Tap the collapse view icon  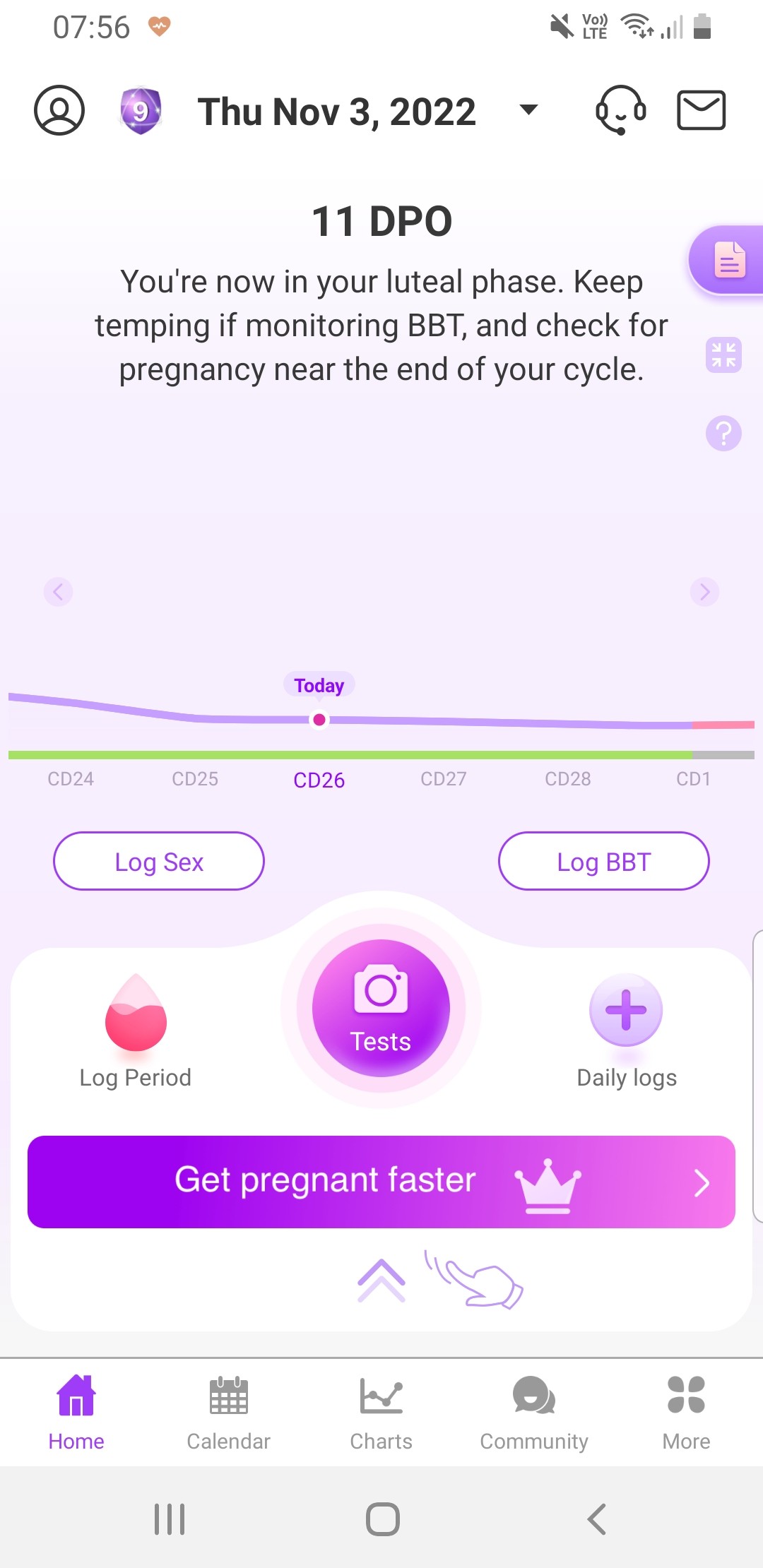tap(723, 355)
